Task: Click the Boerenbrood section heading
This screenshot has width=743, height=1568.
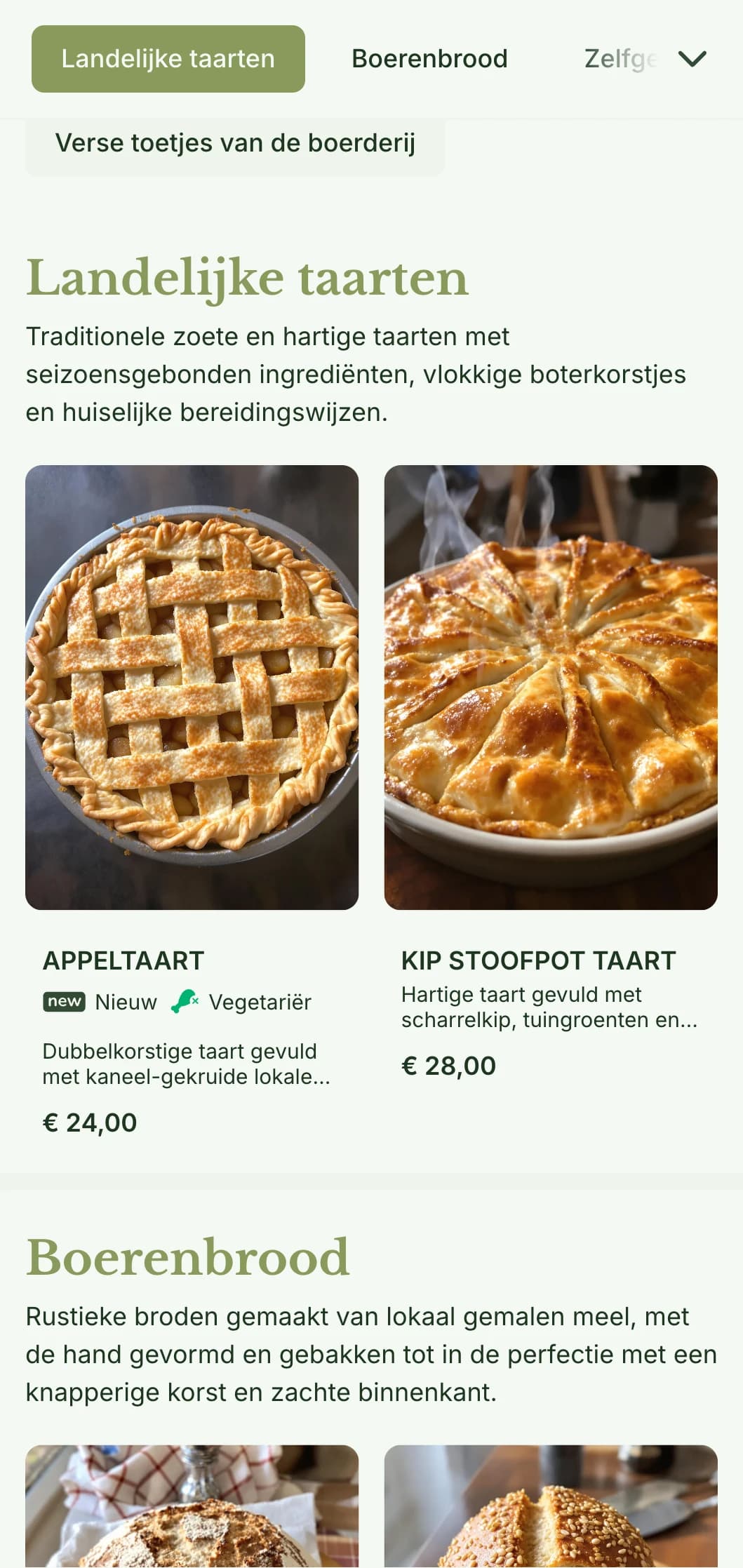Action: tap(189, 1258)
